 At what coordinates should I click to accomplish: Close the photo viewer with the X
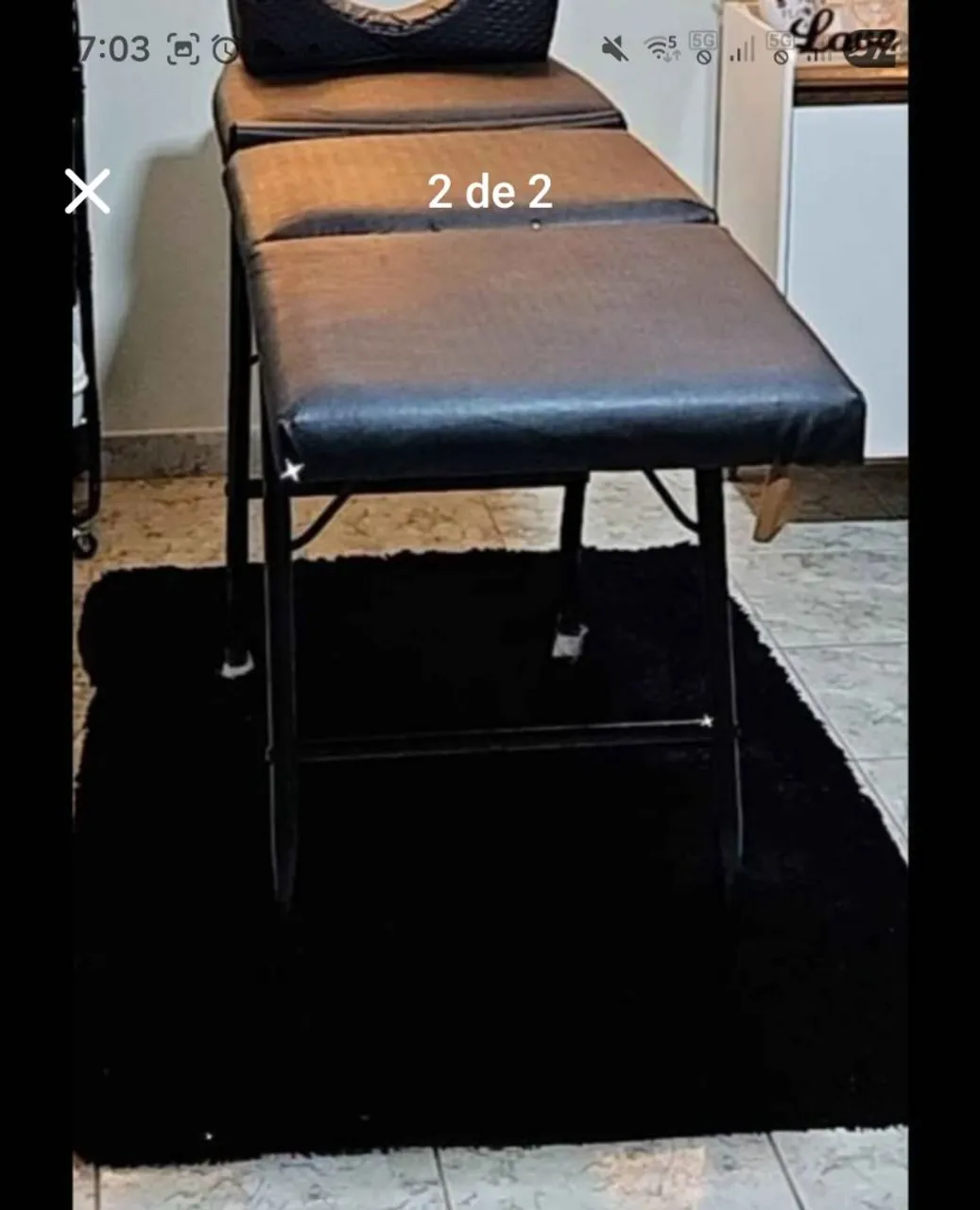tap(88, 191)
